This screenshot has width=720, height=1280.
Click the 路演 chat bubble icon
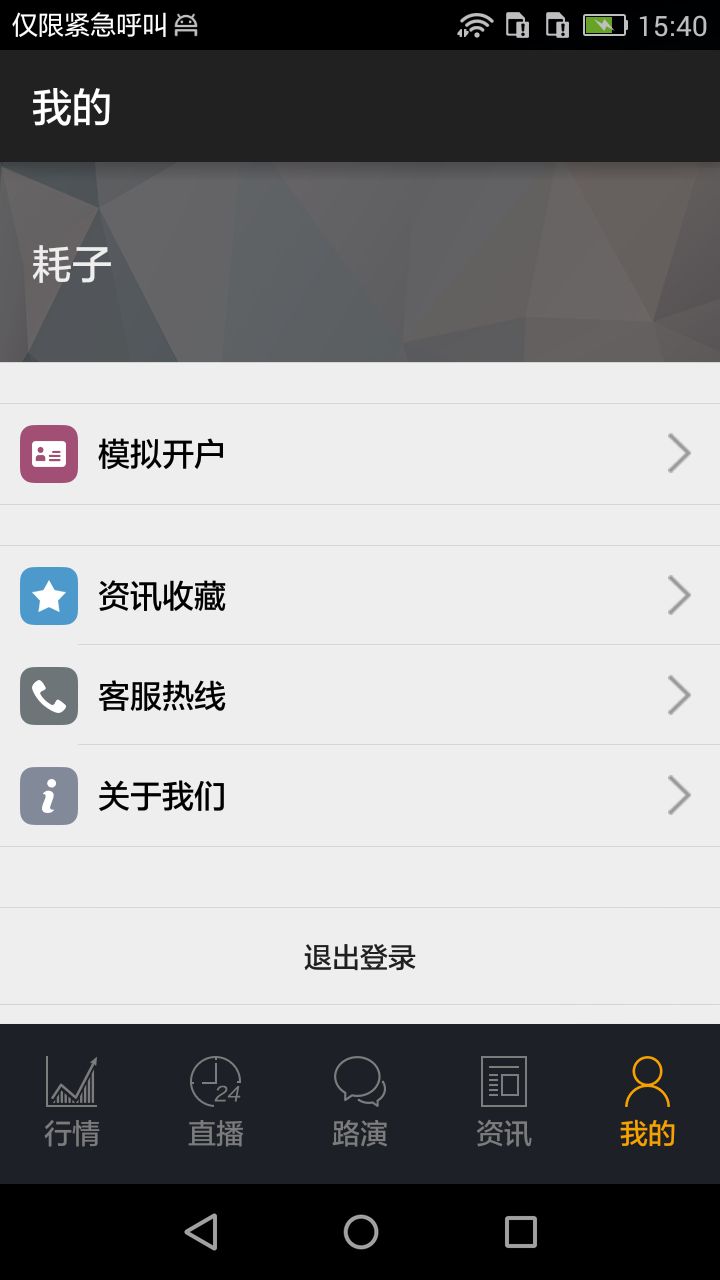click(x=359, y=1082)
